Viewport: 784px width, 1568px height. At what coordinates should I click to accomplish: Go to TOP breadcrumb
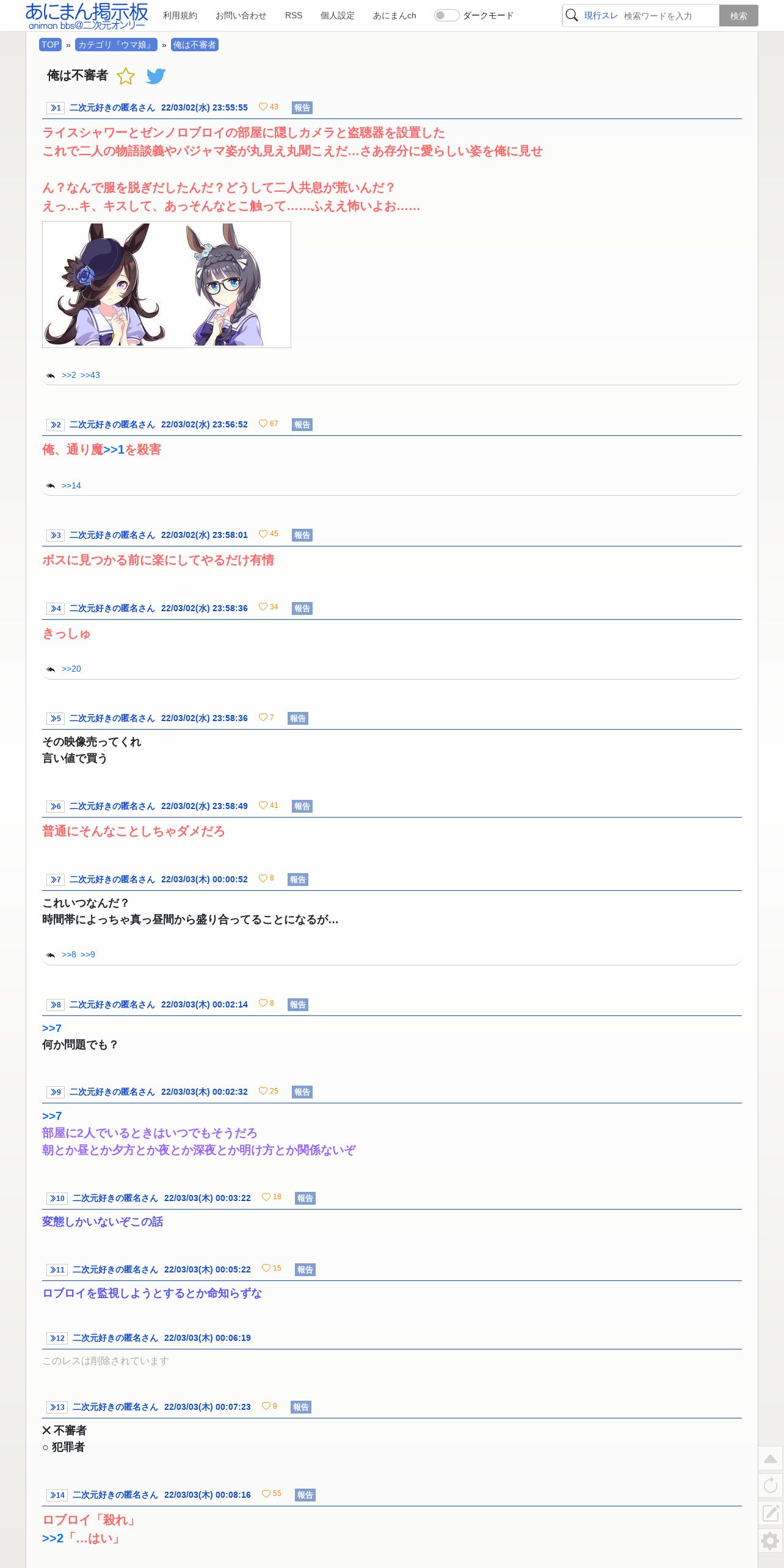click(50, 45)
